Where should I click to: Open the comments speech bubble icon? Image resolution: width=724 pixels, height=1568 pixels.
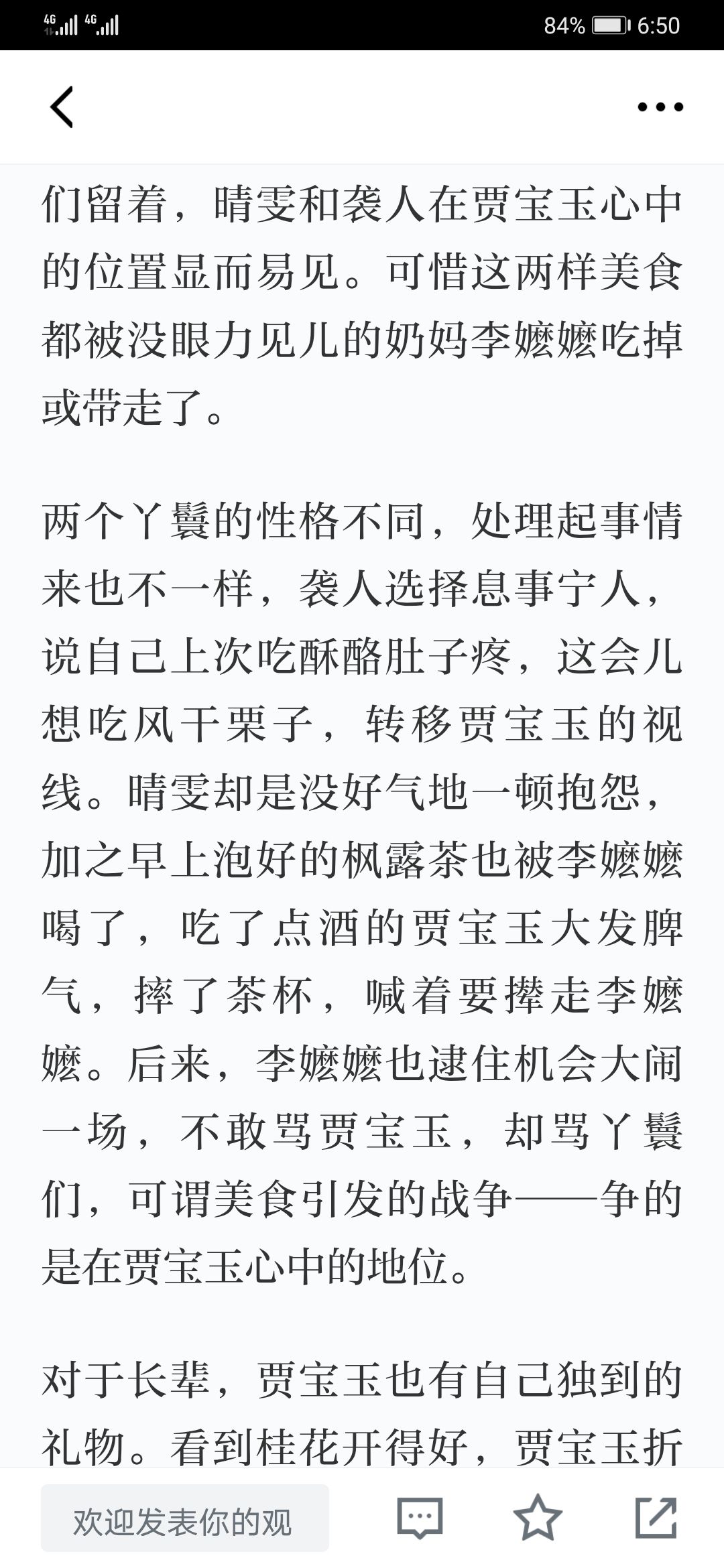pos(420,1518)
